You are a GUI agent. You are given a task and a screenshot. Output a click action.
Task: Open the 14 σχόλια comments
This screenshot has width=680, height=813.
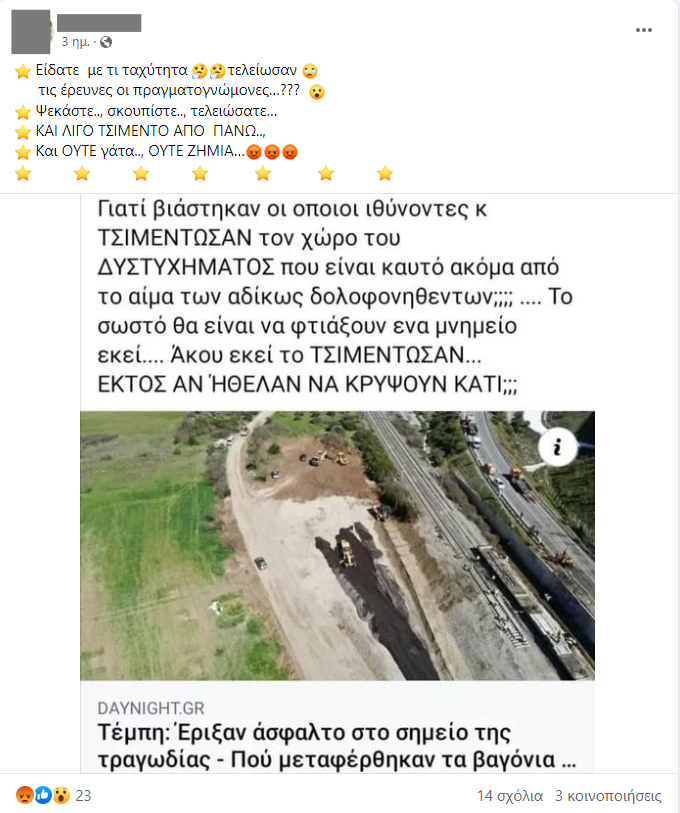click(x=510, y=796)
